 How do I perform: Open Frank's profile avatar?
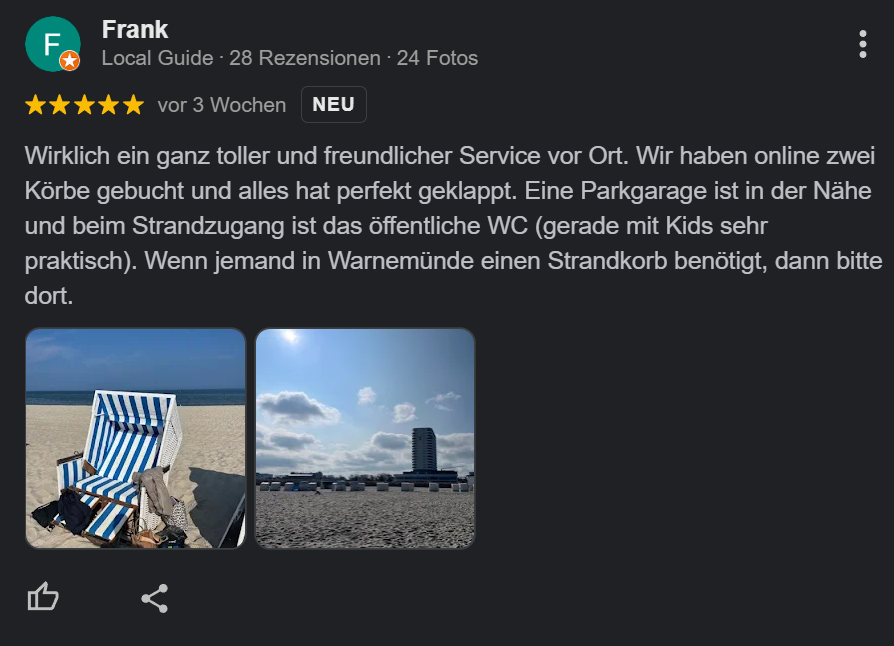[x=52, y=44]
